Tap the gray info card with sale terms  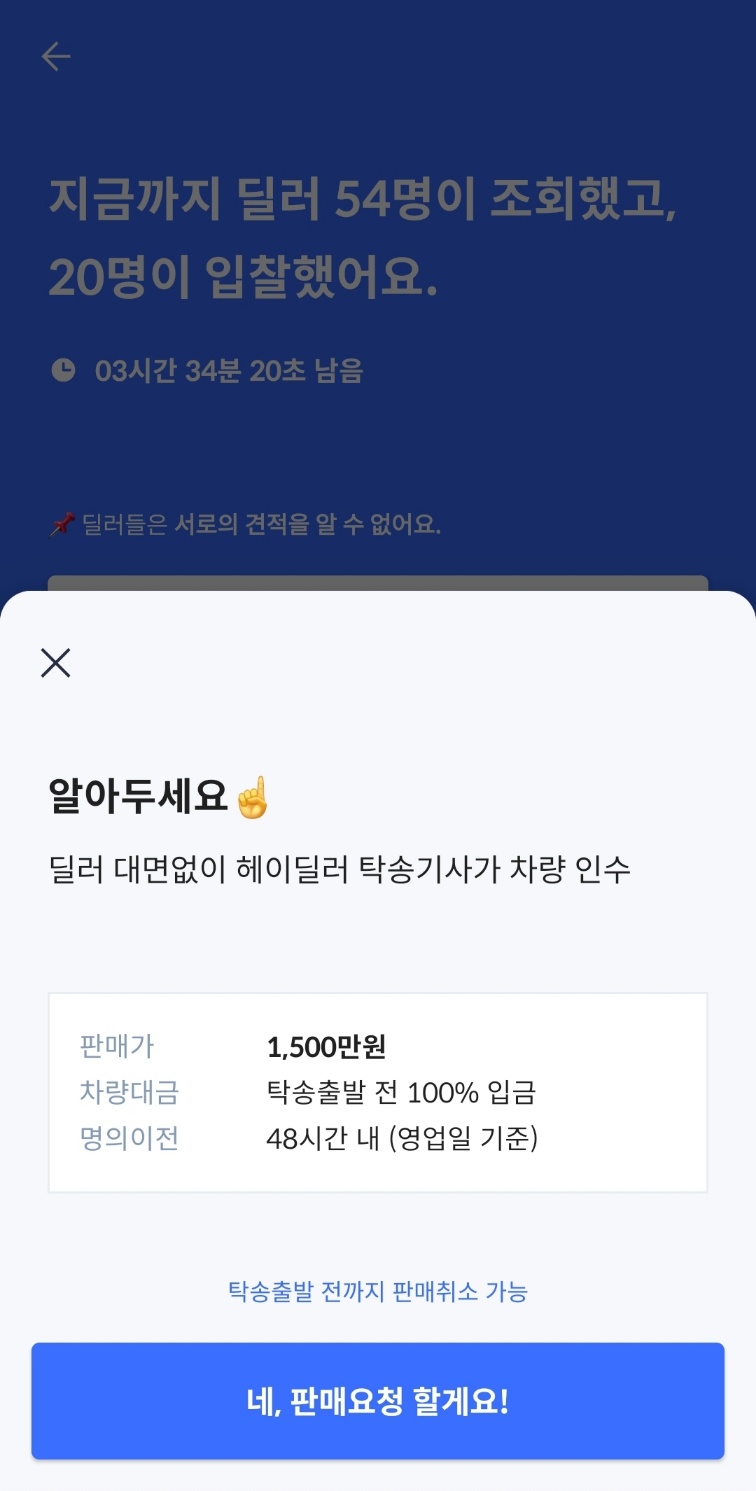tap(378, 1092)
